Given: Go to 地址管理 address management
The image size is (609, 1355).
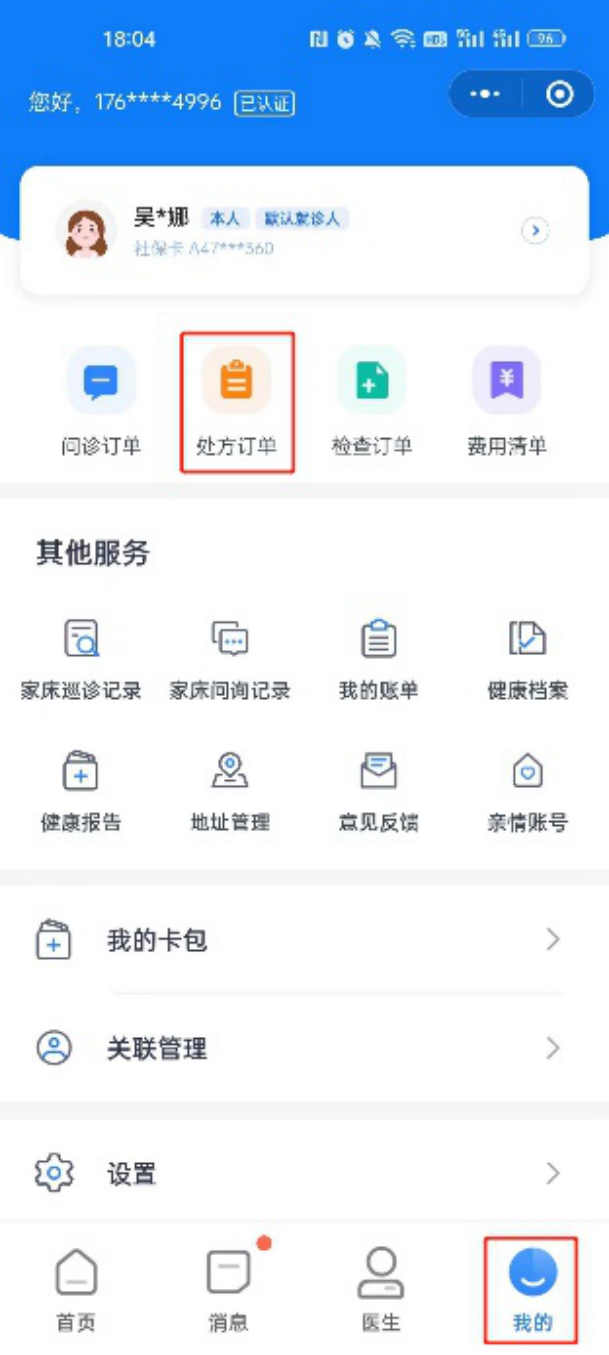Looking at the screenshot, I should click(x=230, y=790).
